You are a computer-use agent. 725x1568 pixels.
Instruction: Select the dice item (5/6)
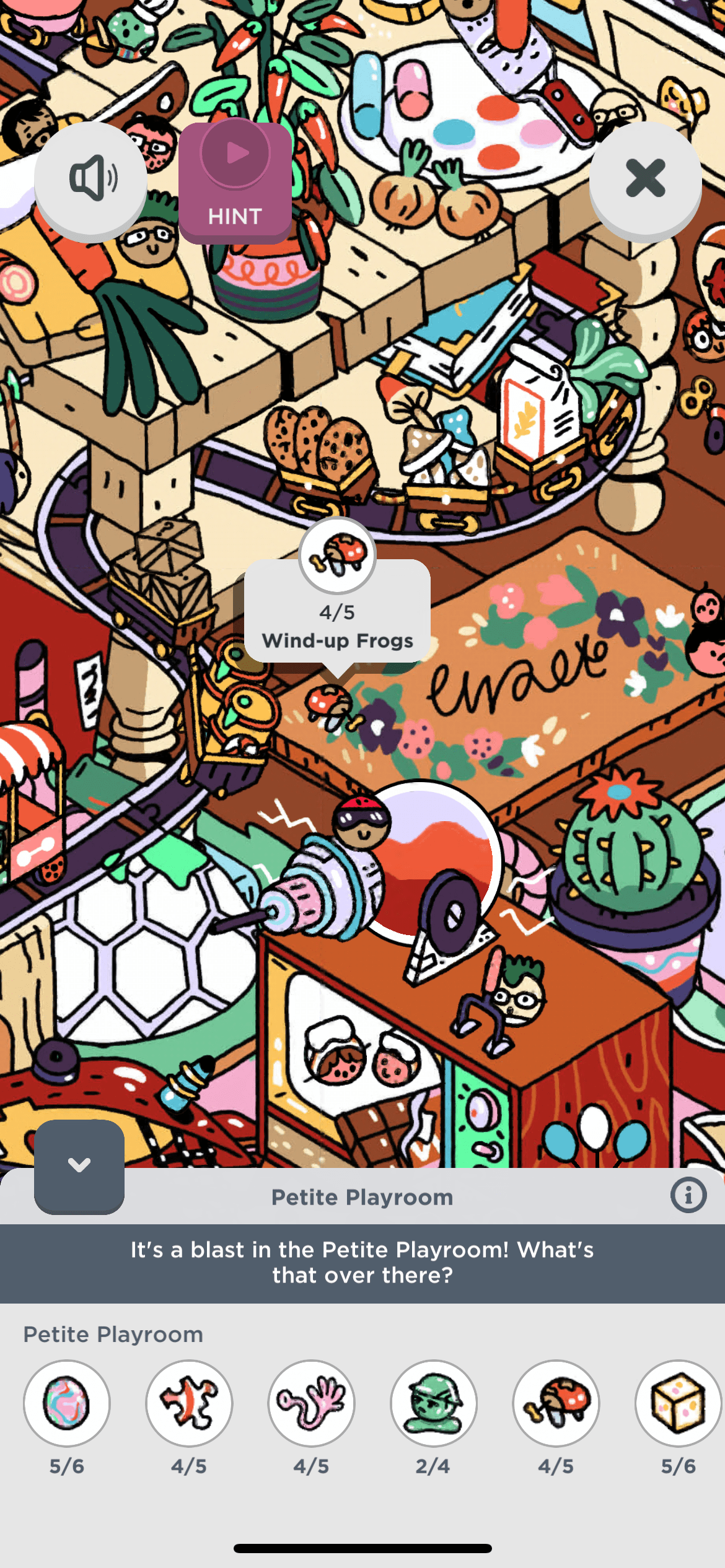[678, 1403]
